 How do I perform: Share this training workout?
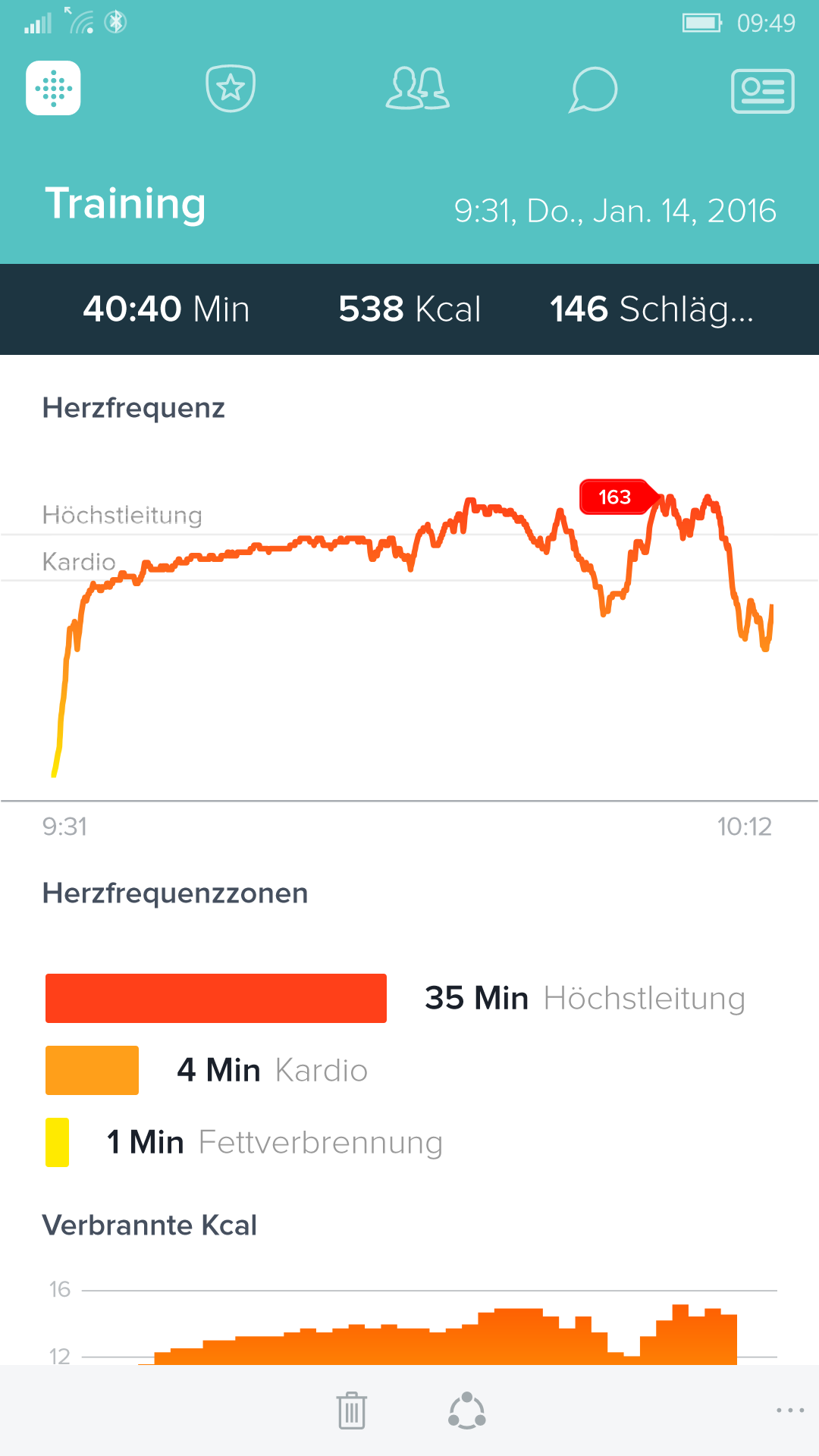click(467, 1410)
